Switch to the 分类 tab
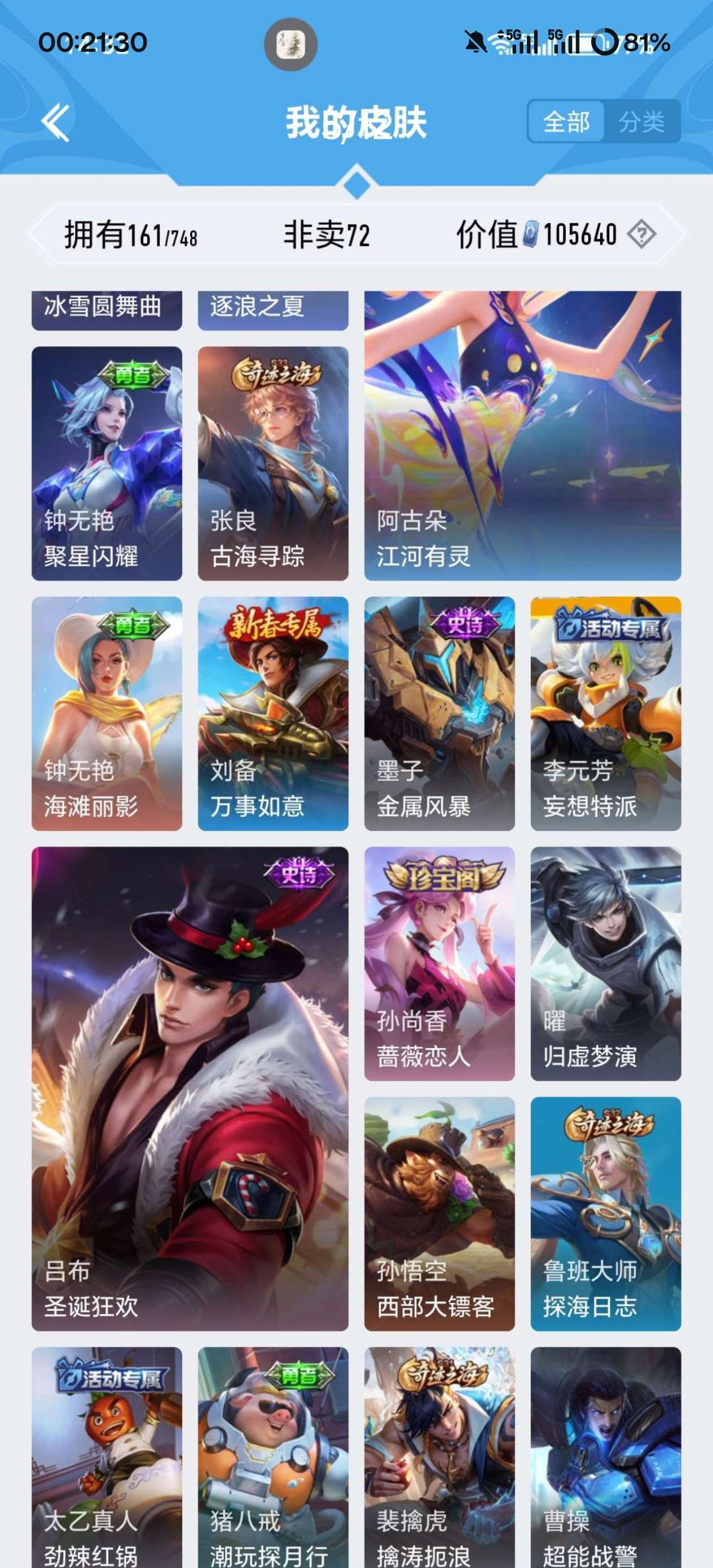This screenshot has height=1568, width=713. click(641, 122)
